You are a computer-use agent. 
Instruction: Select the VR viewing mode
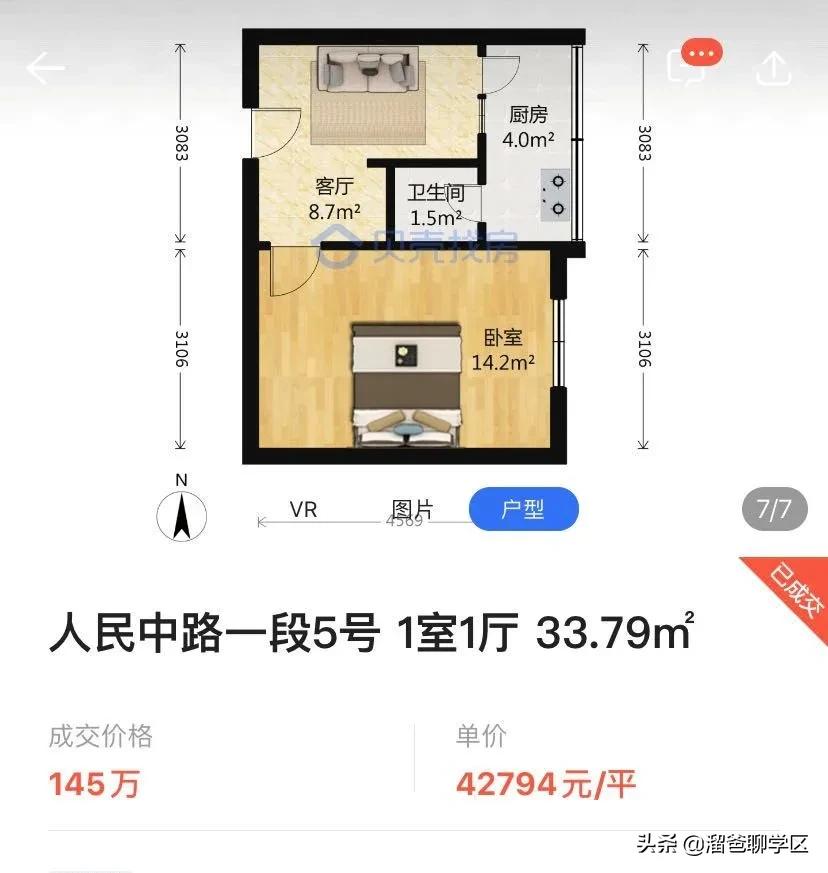[x=303, y=509]
